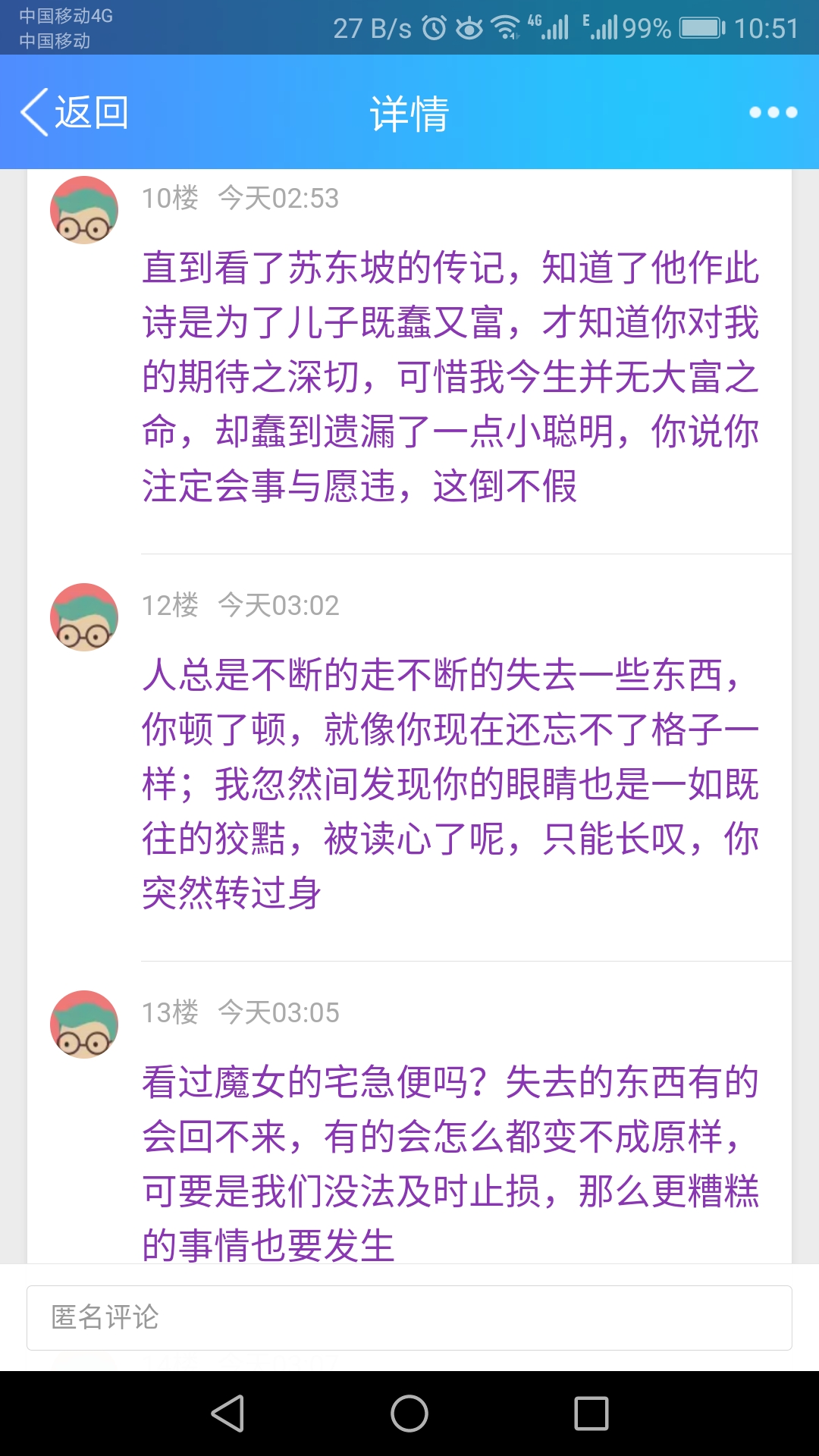Open the three-dot overflow menu
The height and width of the screenshot is (1456, 819).
[772, 112]
